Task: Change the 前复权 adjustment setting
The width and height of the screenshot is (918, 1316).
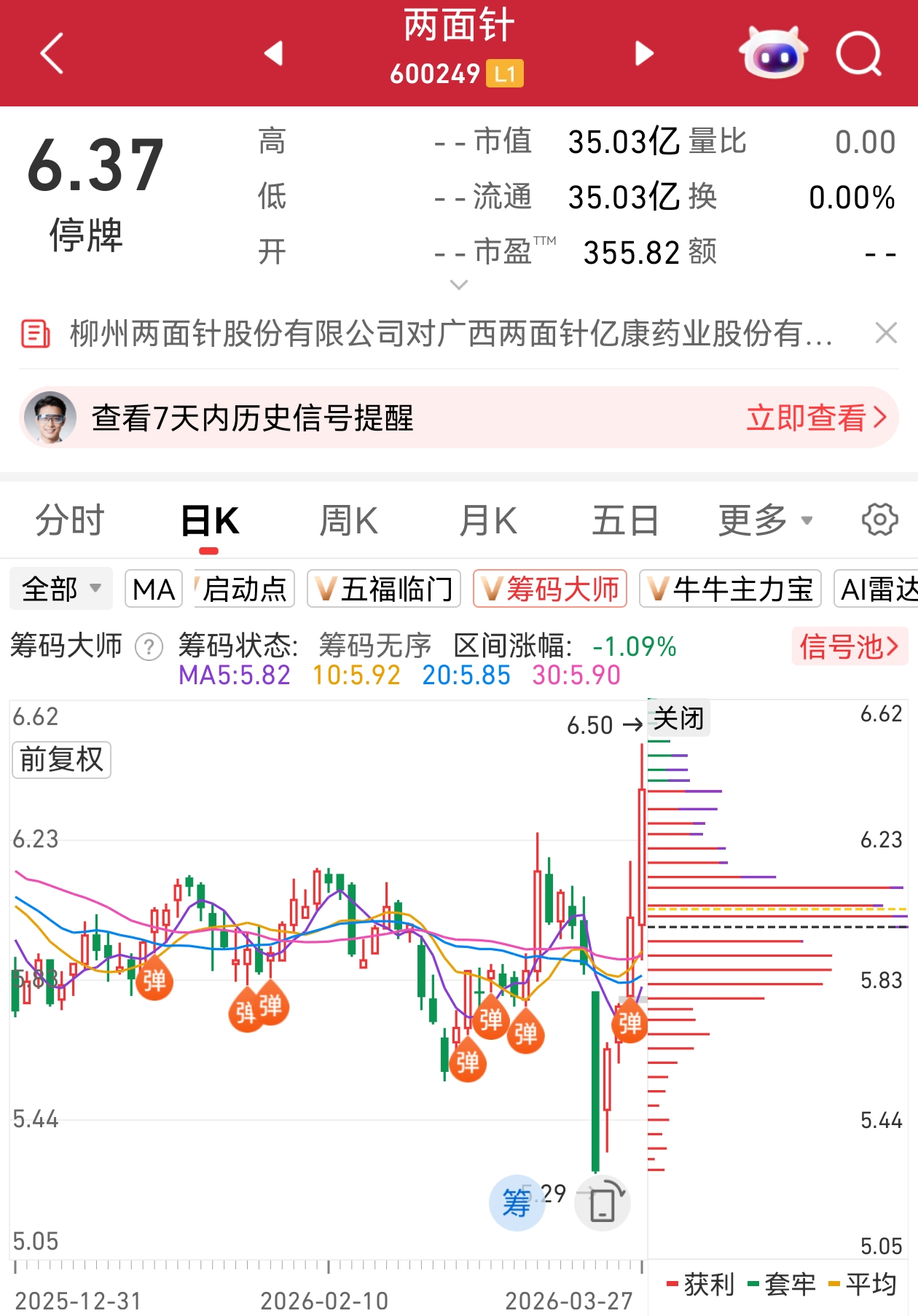Action: (62, 760)
